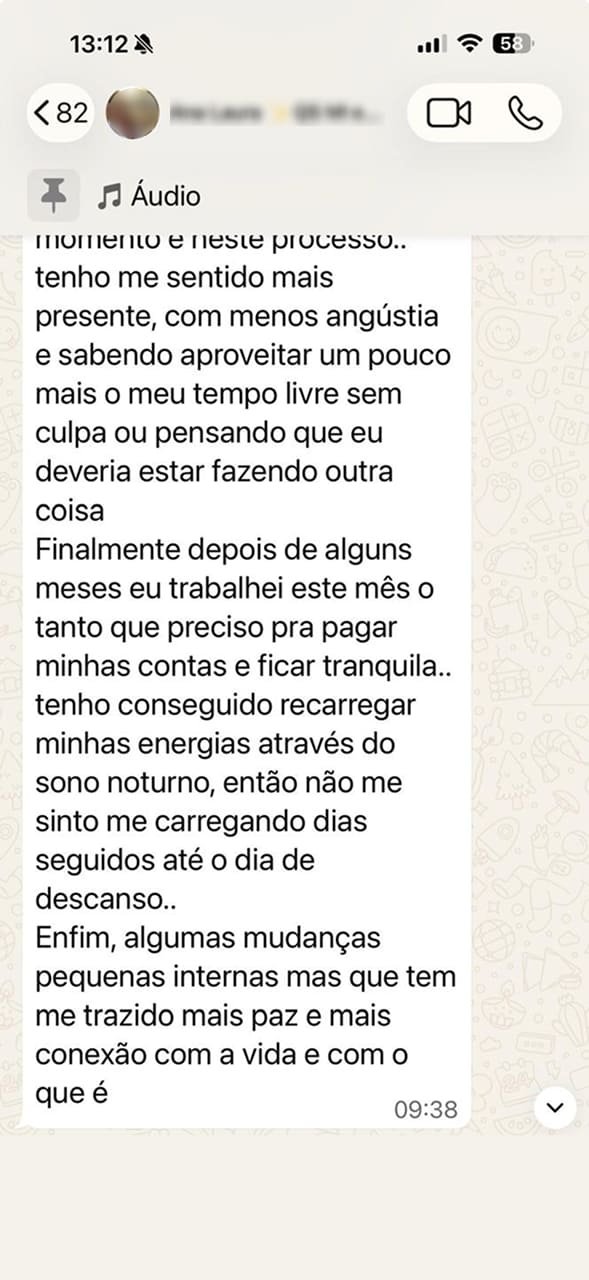
Task: Start a video call
Action: pos(449,113)
